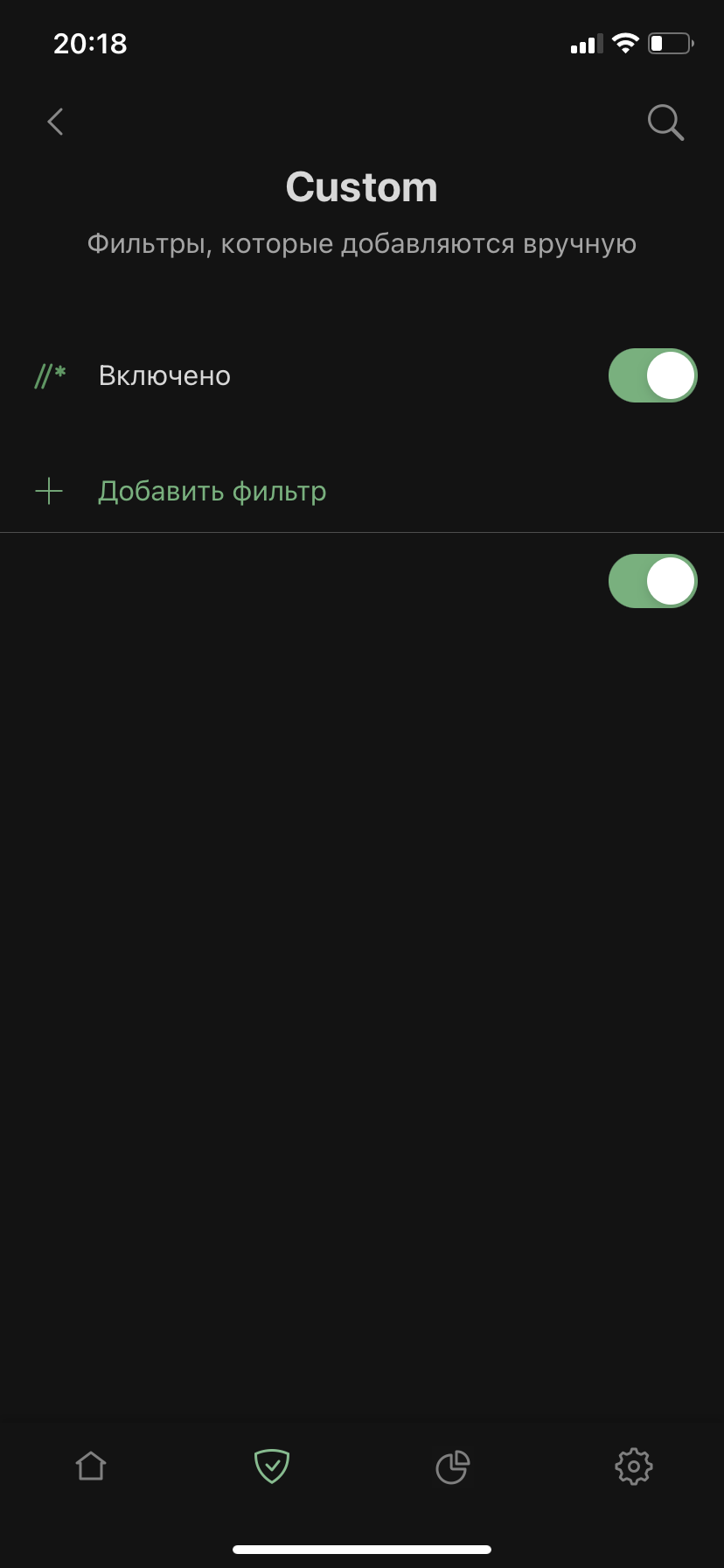Open the statistics pie chart tab

pyautogui.click(x=453, y=1466)
